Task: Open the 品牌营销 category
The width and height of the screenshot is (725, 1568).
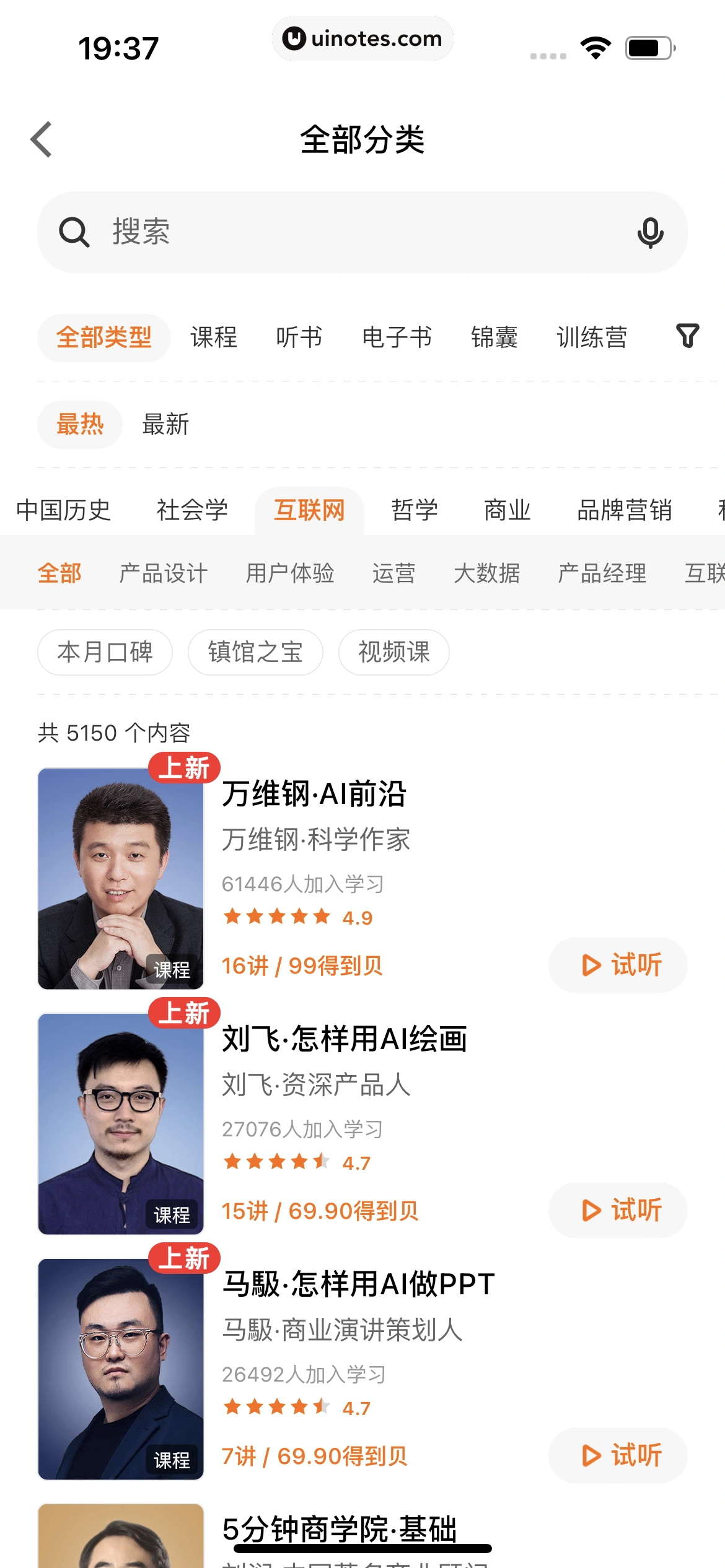Action: point(625,510)
